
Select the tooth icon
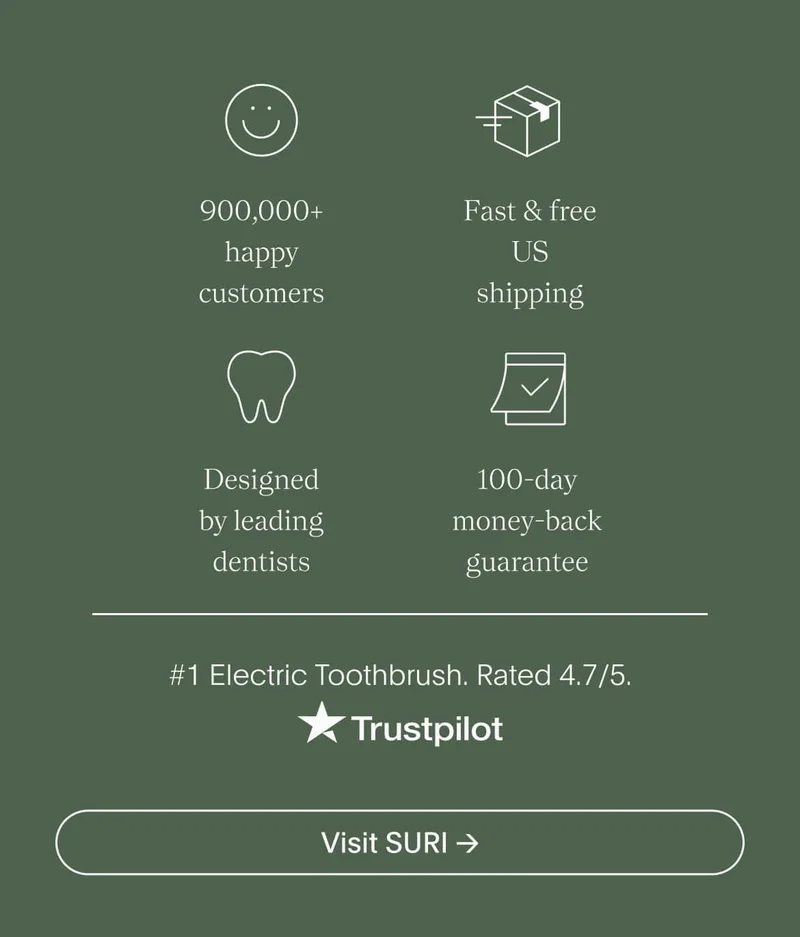tap(261, 388)
